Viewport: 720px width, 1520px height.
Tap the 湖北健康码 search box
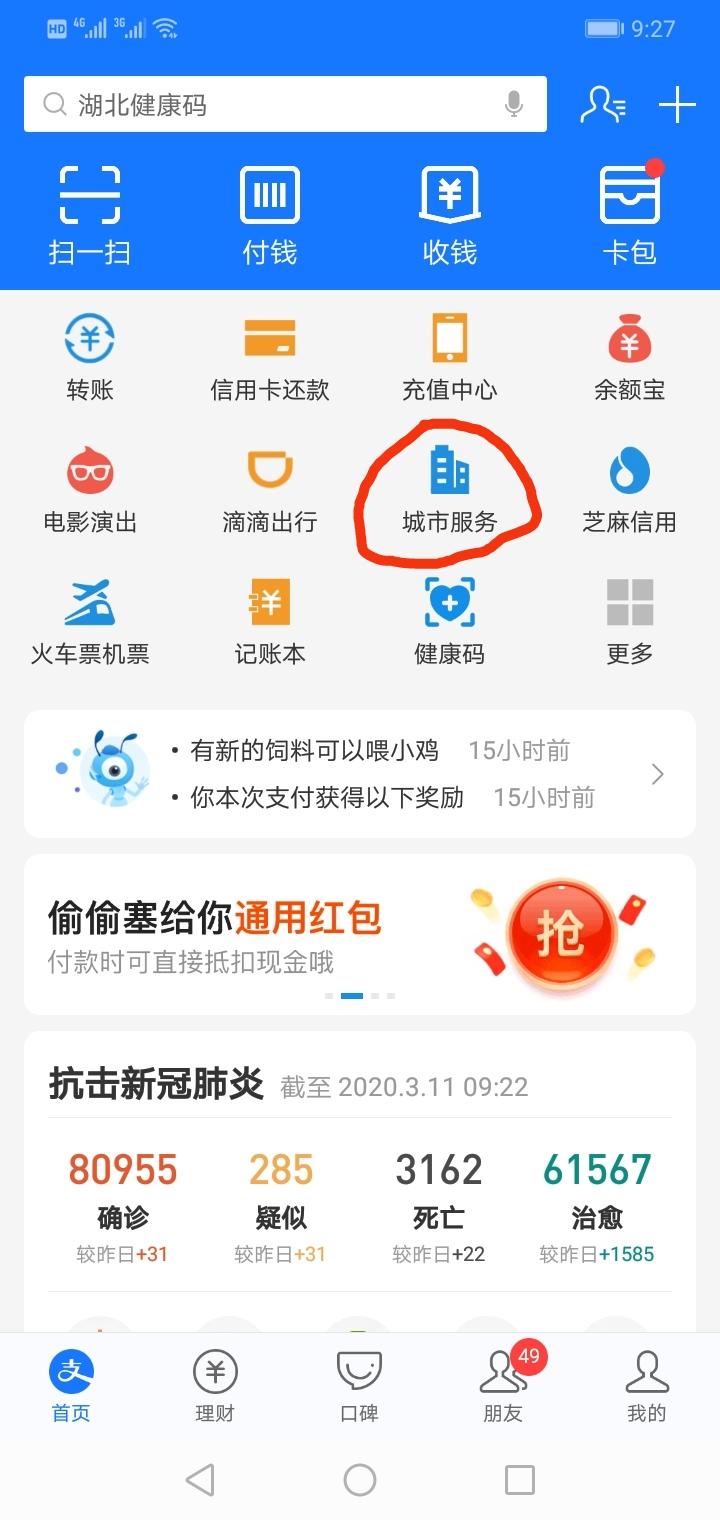click(285, 104)
